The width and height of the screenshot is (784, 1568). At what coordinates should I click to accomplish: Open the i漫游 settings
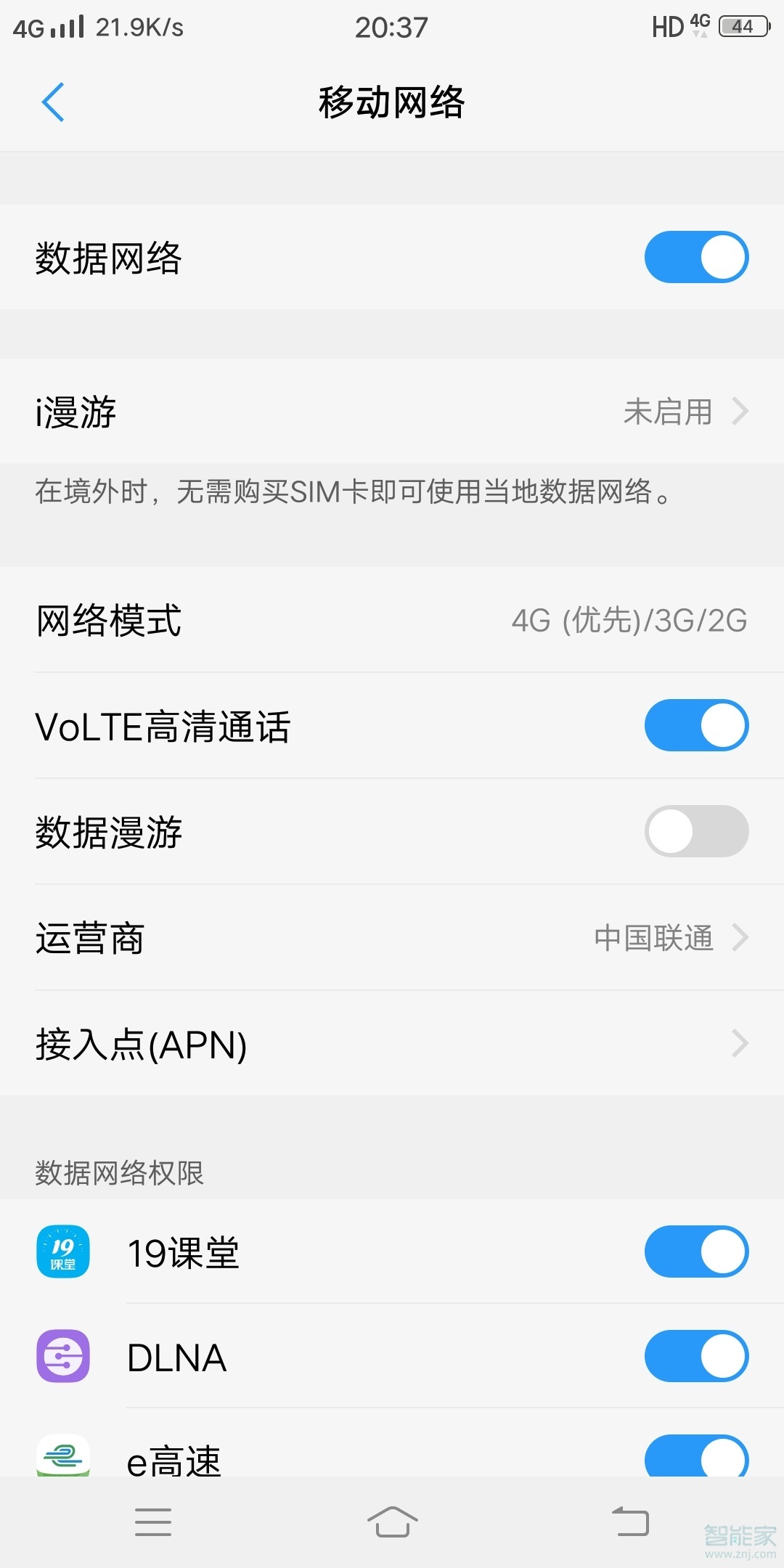click(x=392, y=412)
